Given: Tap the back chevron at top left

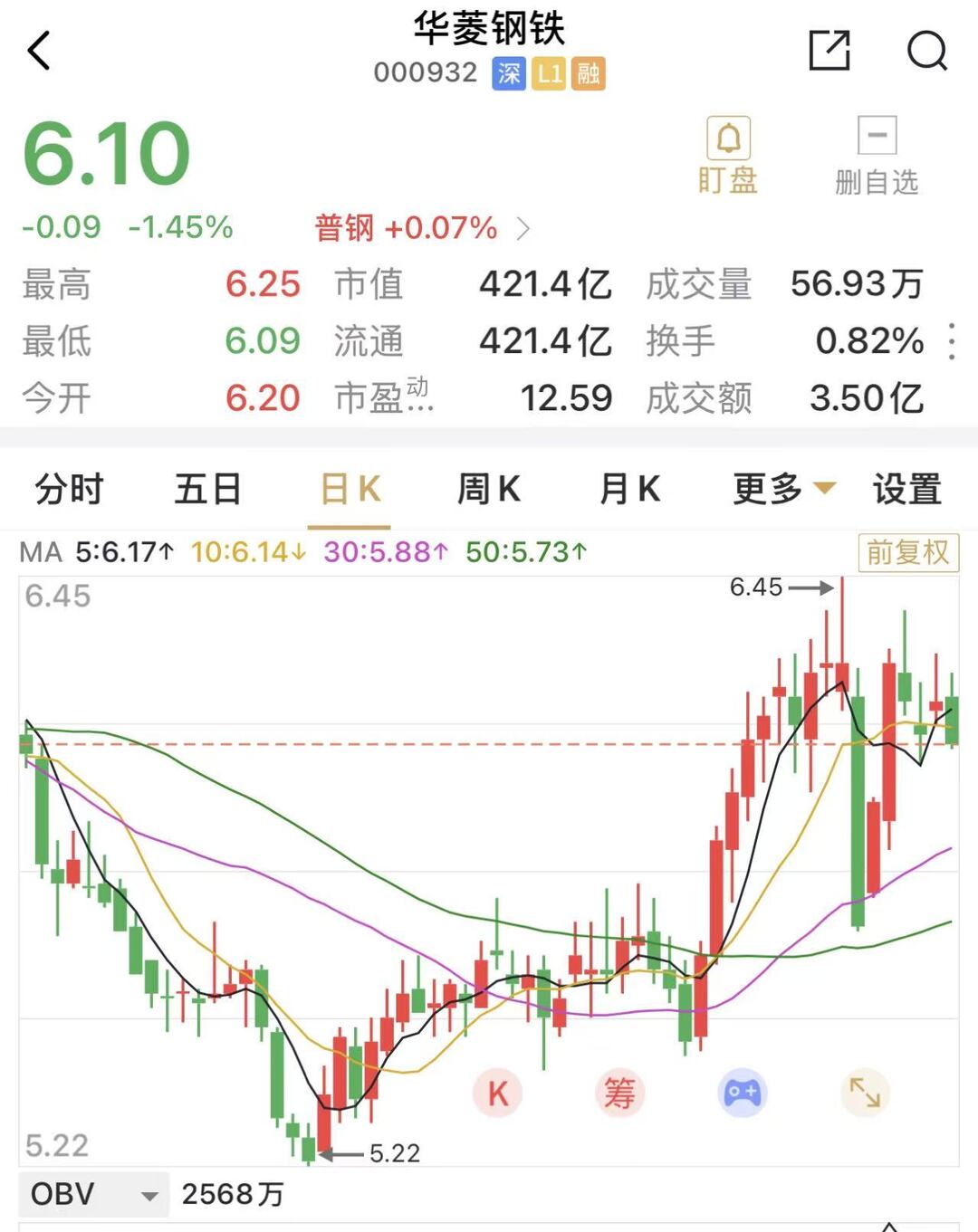Looking at the screenshot, I should [x=38, y=50].
